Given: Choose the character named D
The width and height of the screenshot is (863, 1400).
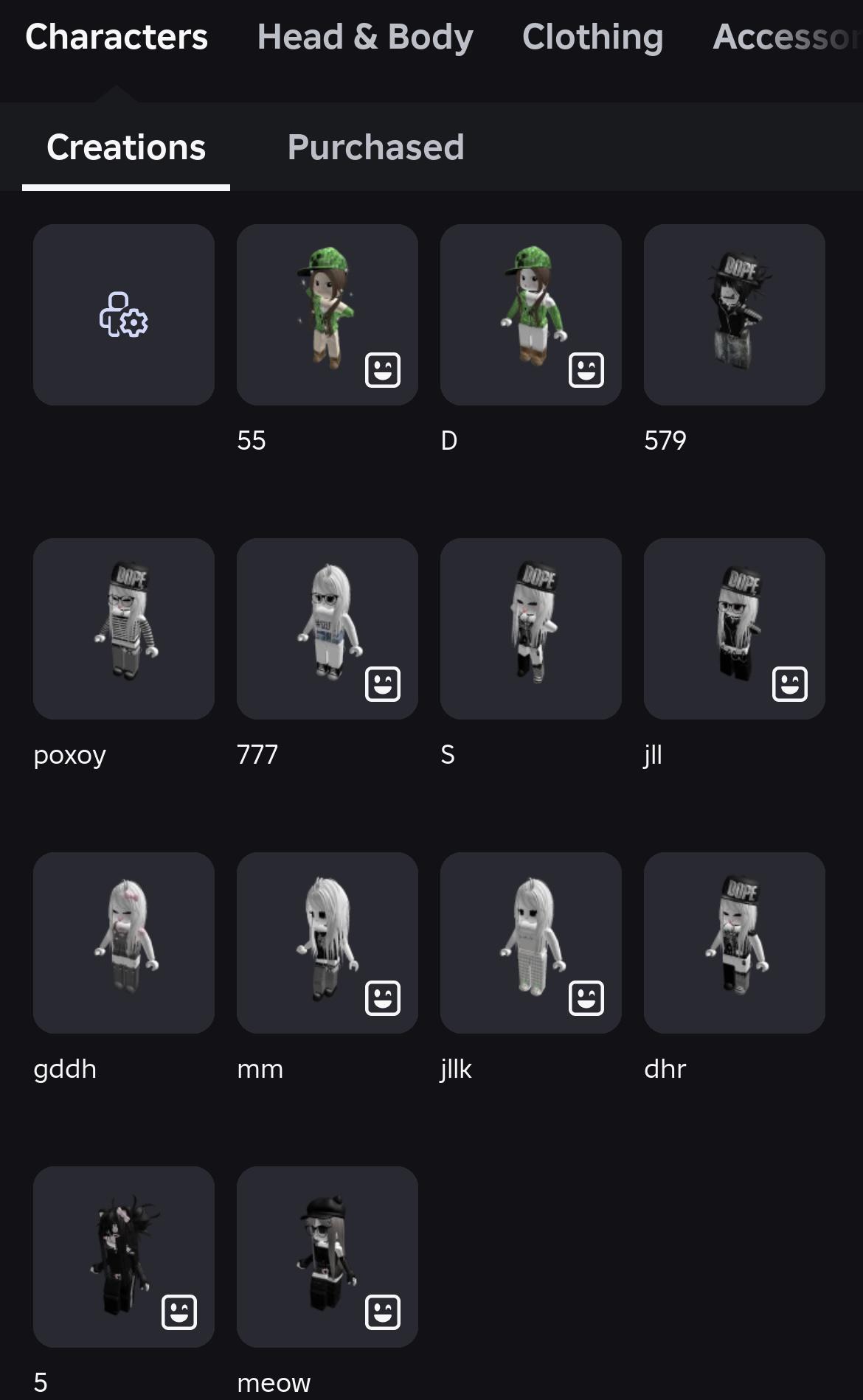Looking at the screenshot, I should tap(531, 315).
